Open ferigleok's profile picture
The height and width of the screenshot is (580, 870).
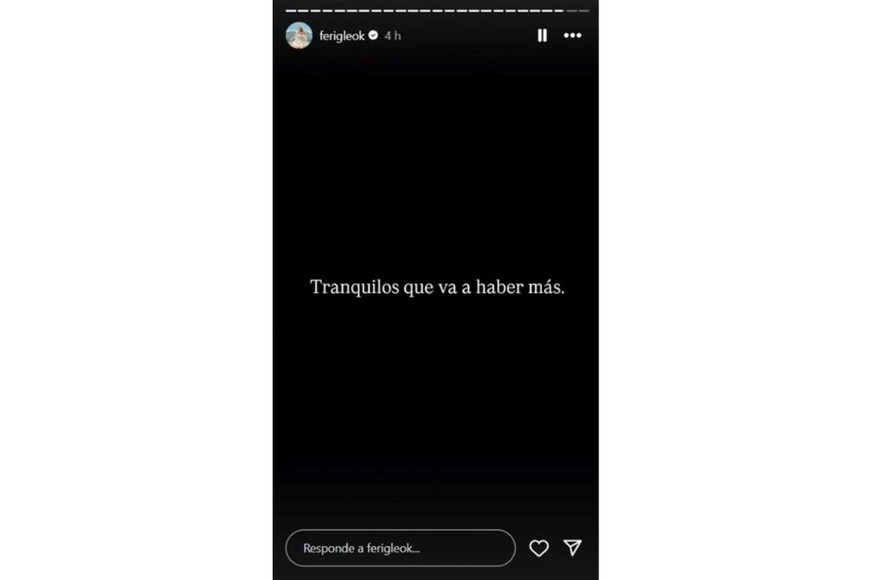[x=299, y=35]
